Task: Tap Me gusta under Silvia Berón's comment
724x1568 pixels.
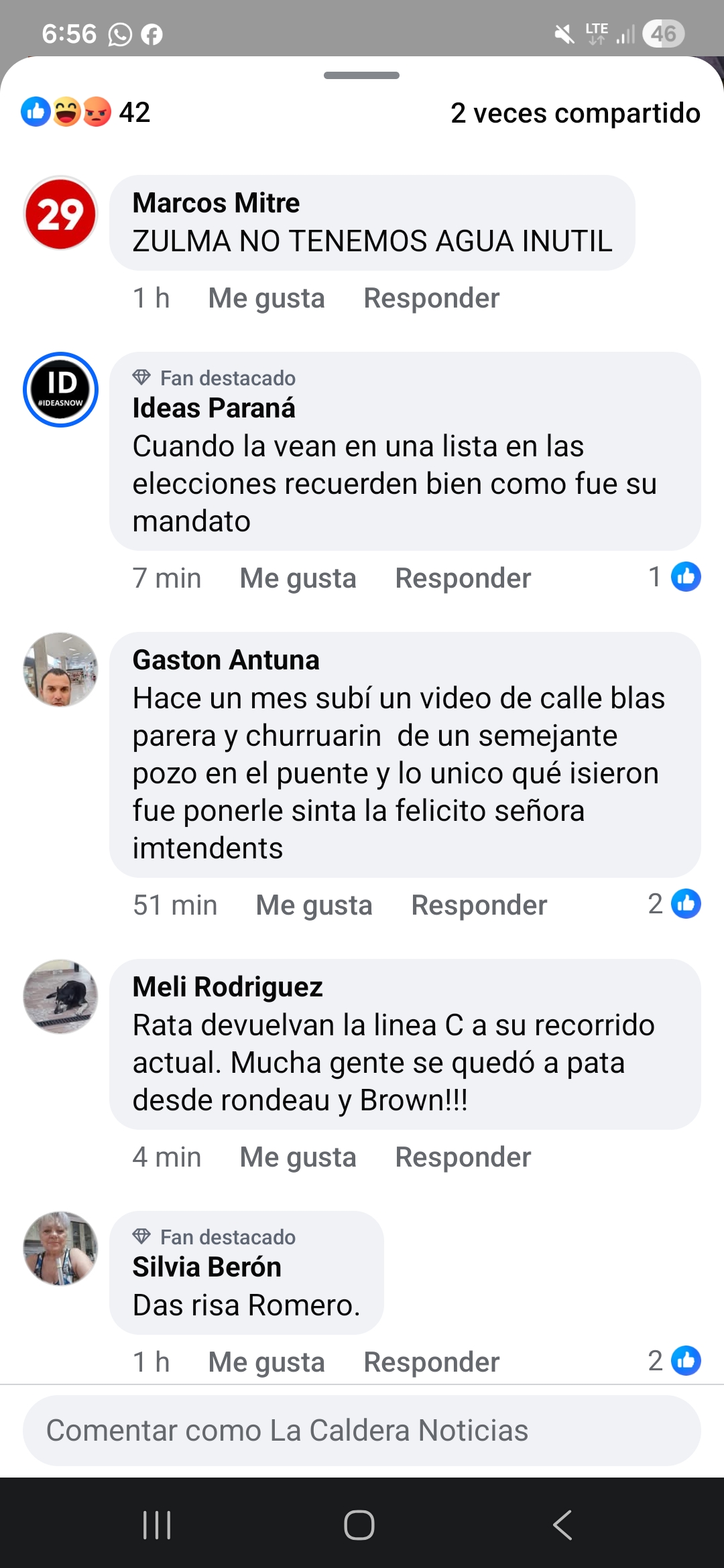Action: coord(266,1362)
